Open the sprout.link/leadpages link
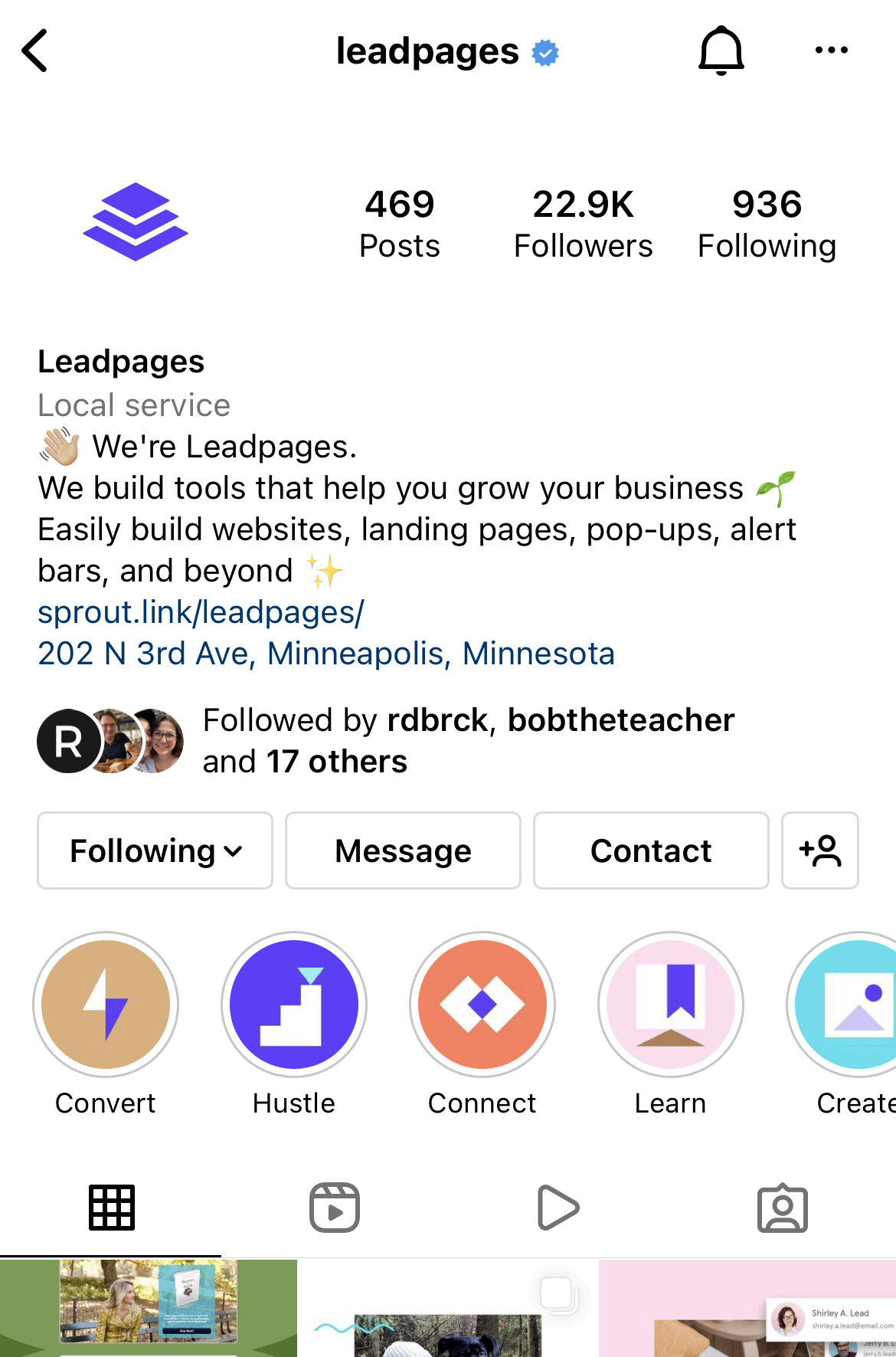The image size is (896, 1357). (x=201, y=611)
